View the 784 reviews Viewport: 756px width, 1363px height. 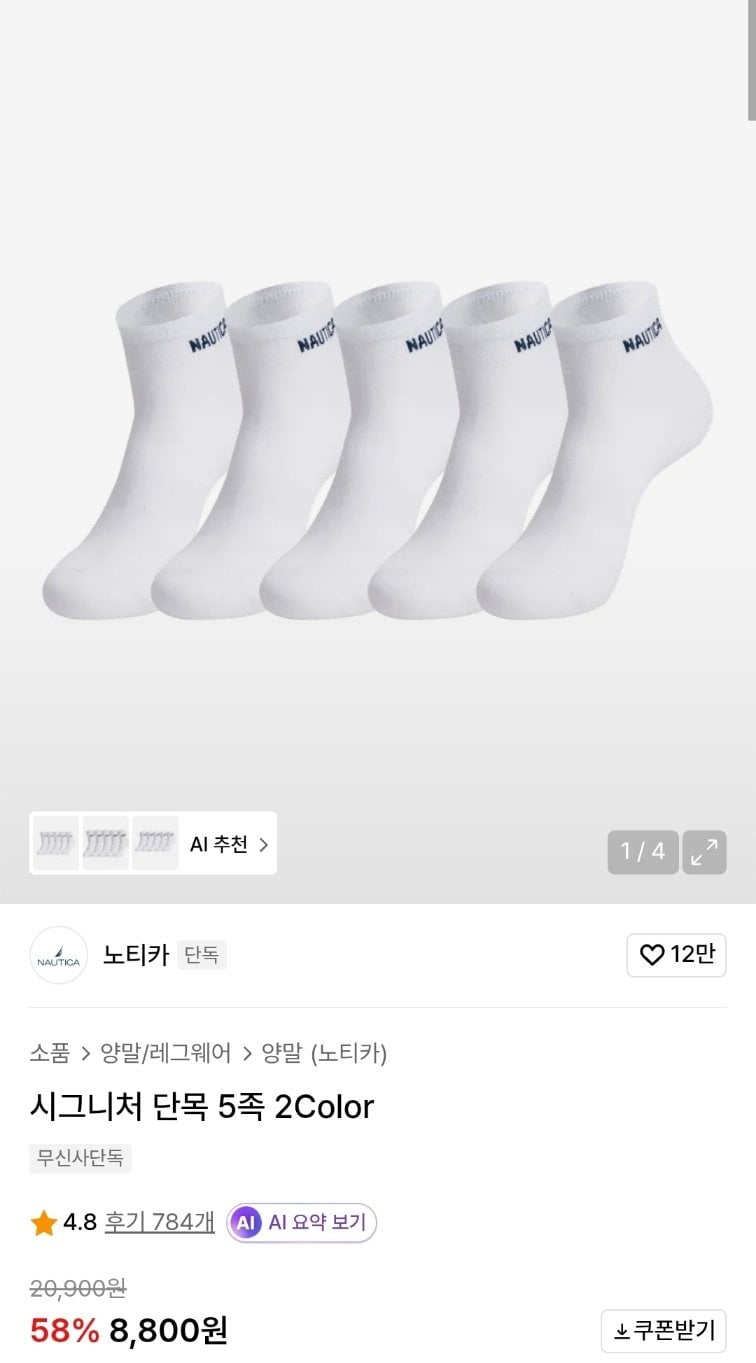click(159, 1222)
